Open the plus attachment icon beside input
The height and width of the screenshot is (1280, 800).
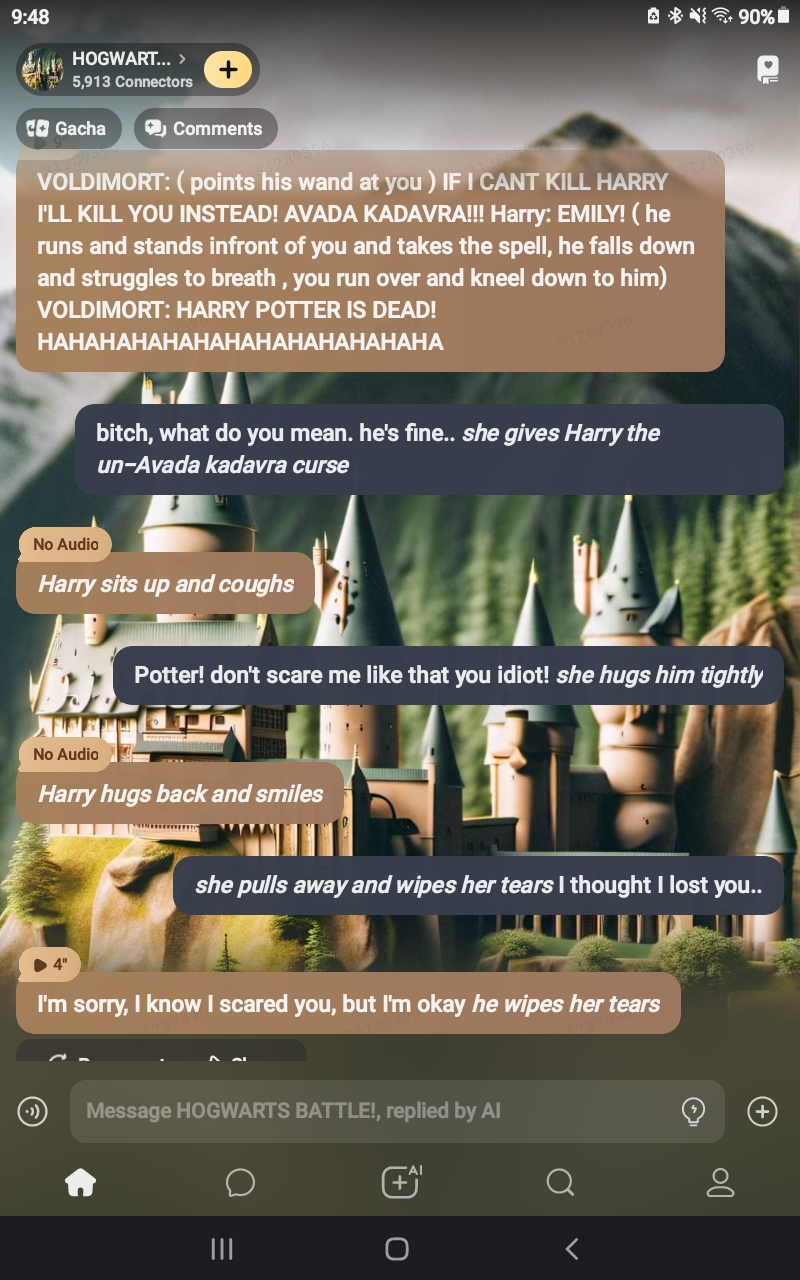tap(762, 1111)
